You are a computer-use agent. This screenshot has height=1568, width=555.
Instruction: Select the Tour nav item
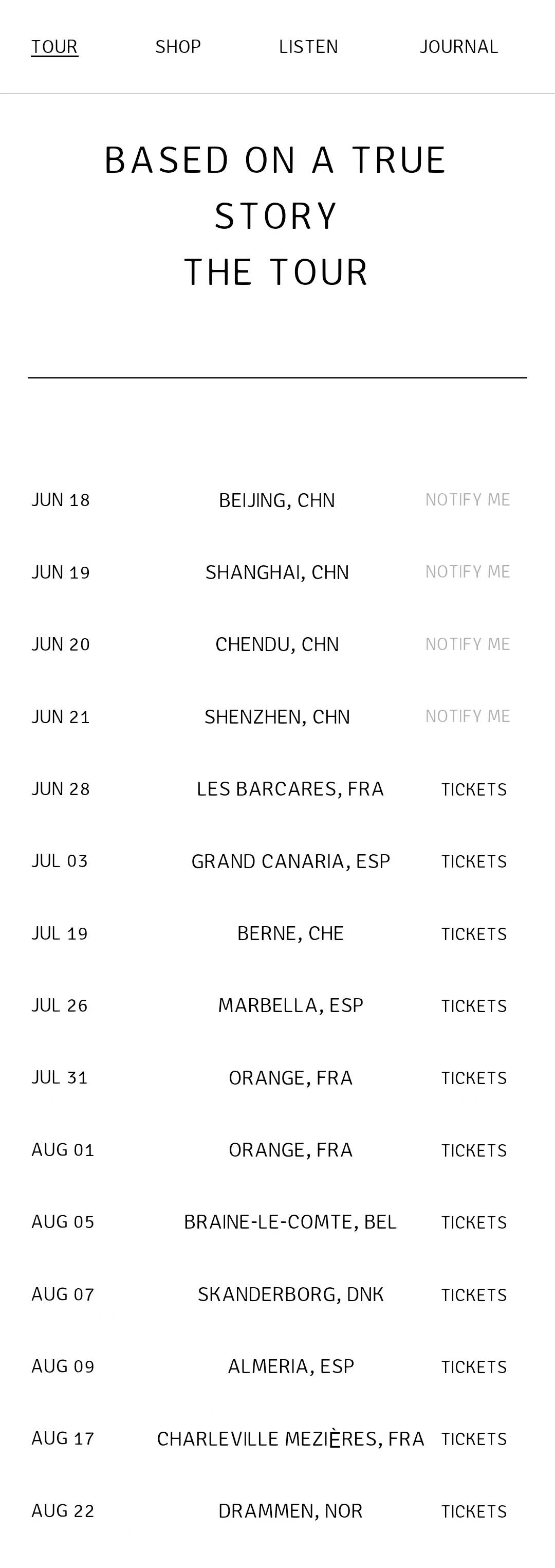click(x=55, y=47)
